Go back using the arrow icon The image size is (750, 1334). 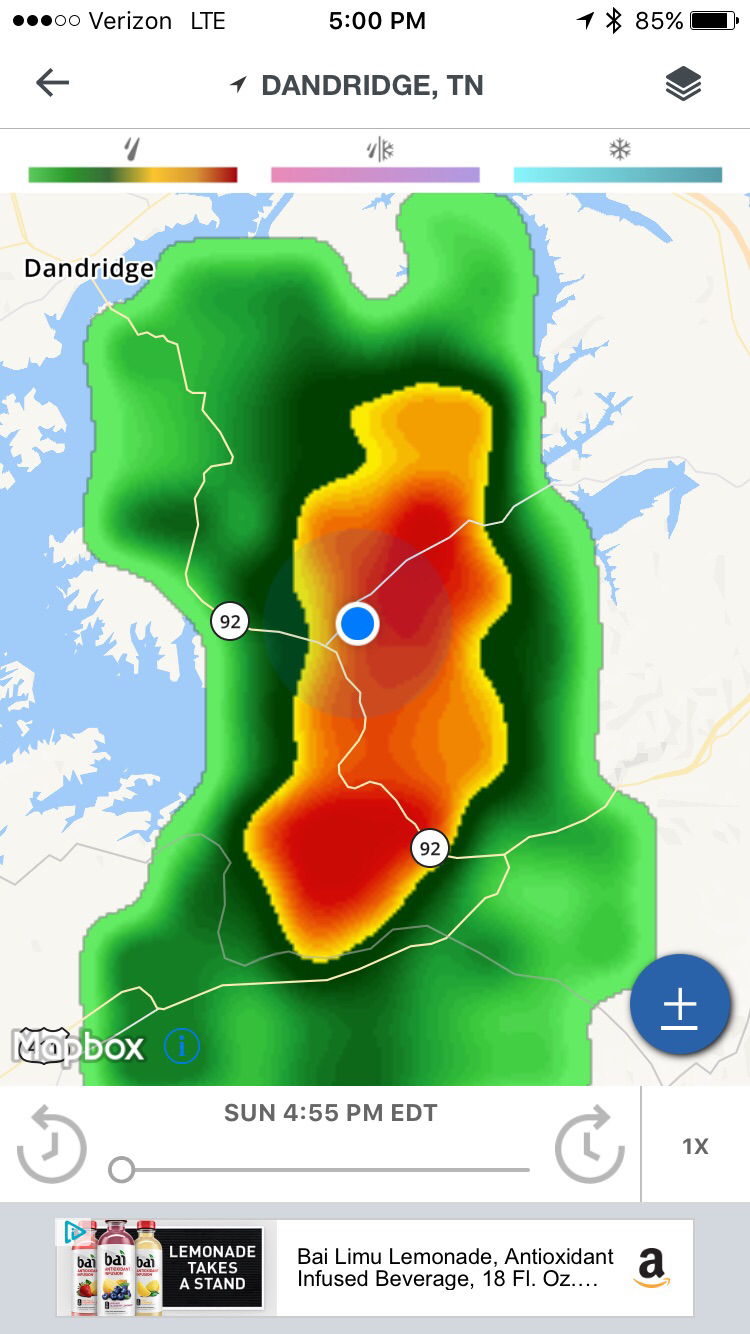point(52,84)
